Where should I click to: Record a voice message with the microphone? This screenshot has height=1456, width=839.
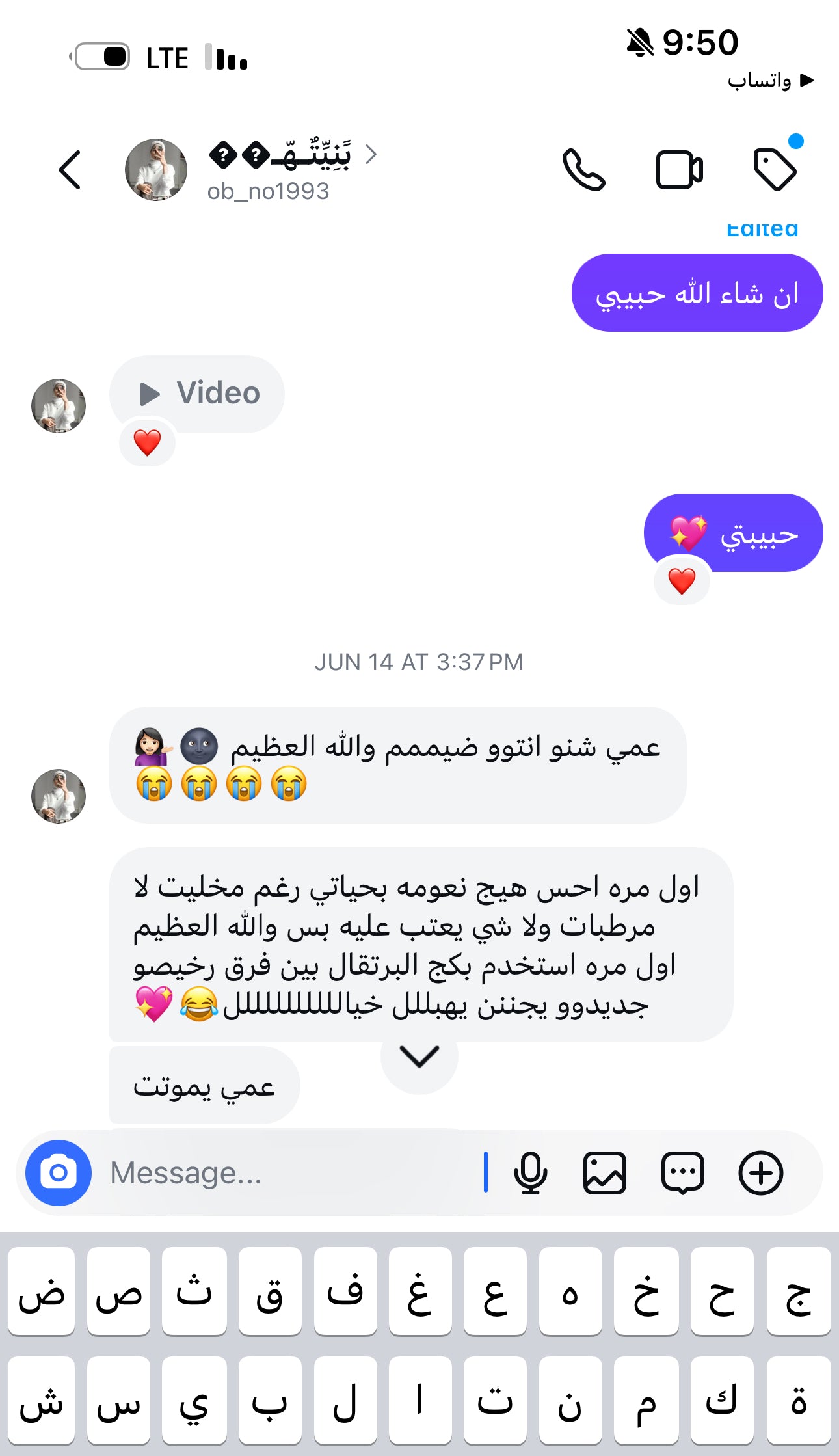(530, 1172)
